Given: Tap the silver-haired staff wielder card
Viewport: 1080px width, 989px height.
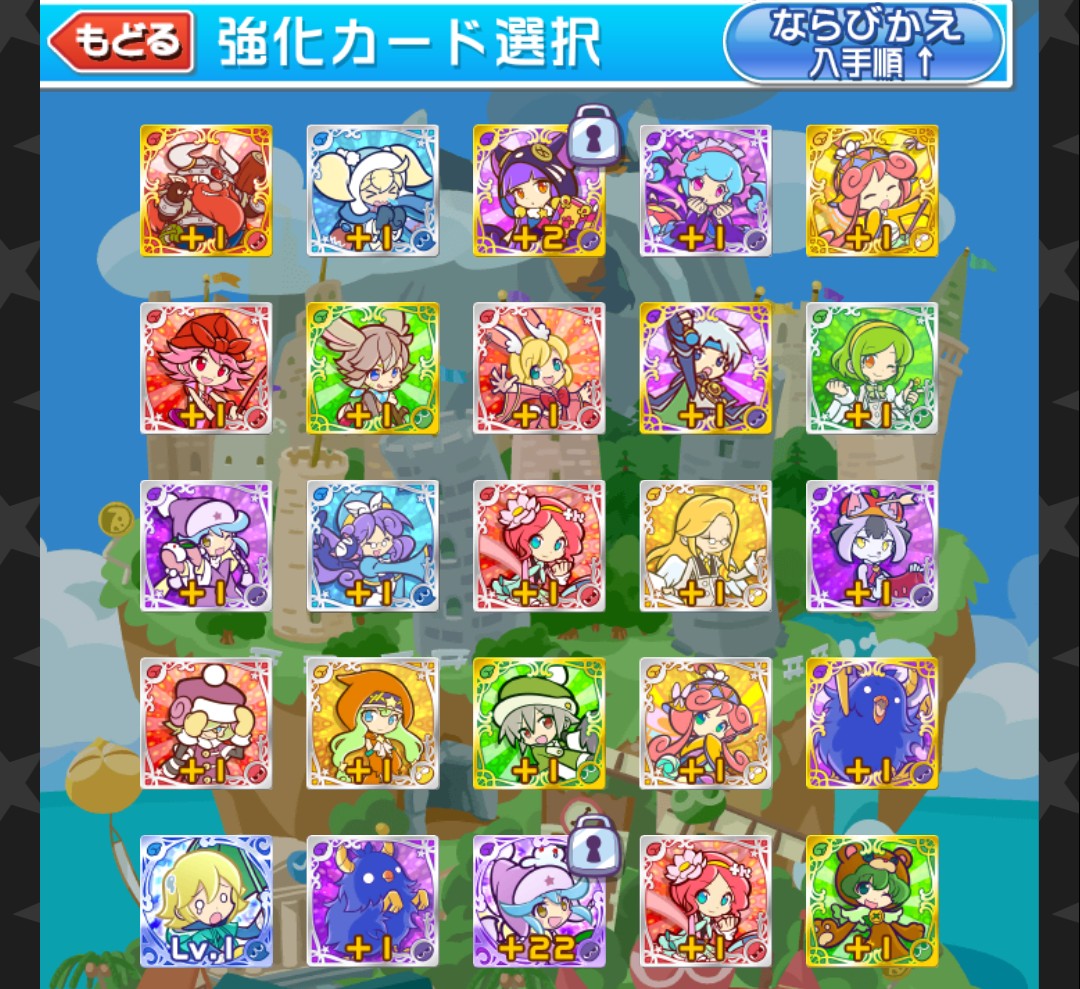Looking at the screenshot, I should tap(705, 368).
